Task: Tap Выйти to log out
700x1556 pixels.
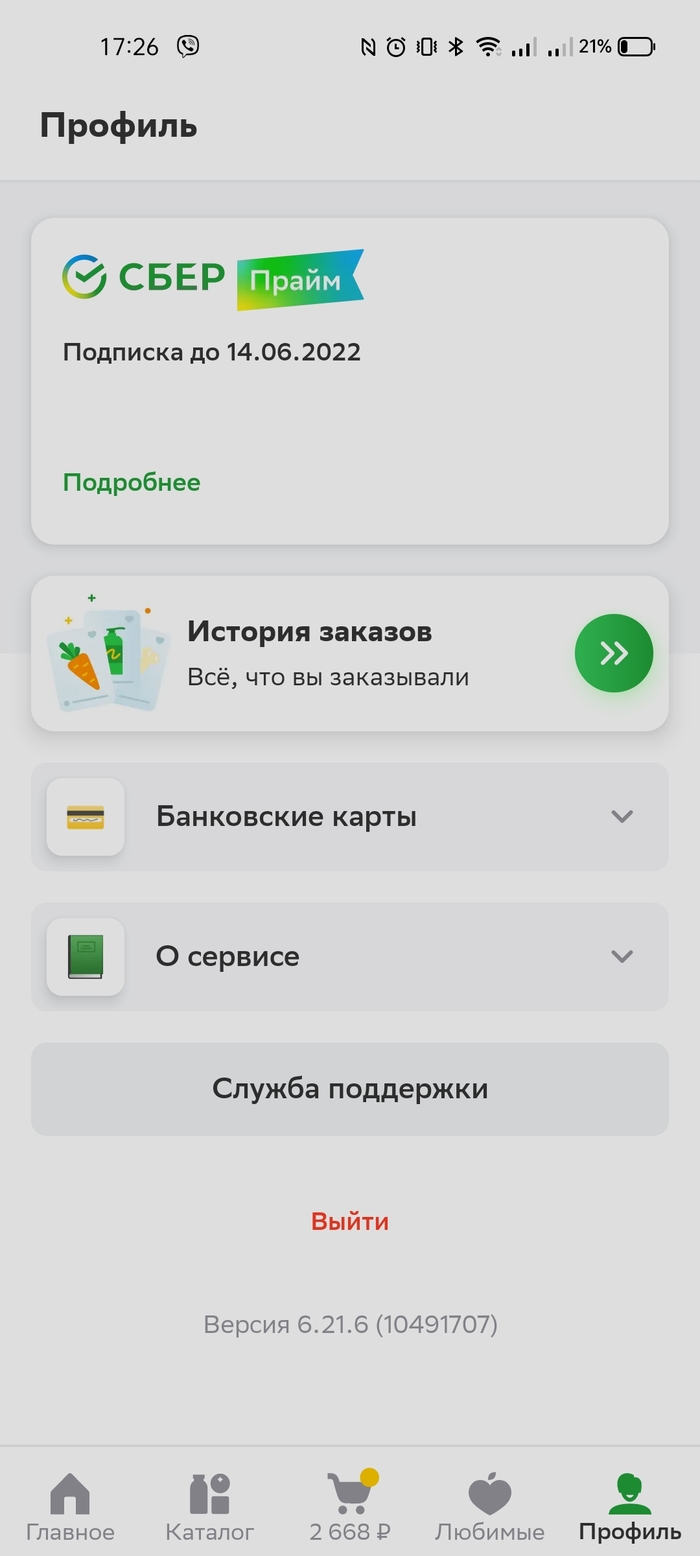Action: tap(350, 1221)
